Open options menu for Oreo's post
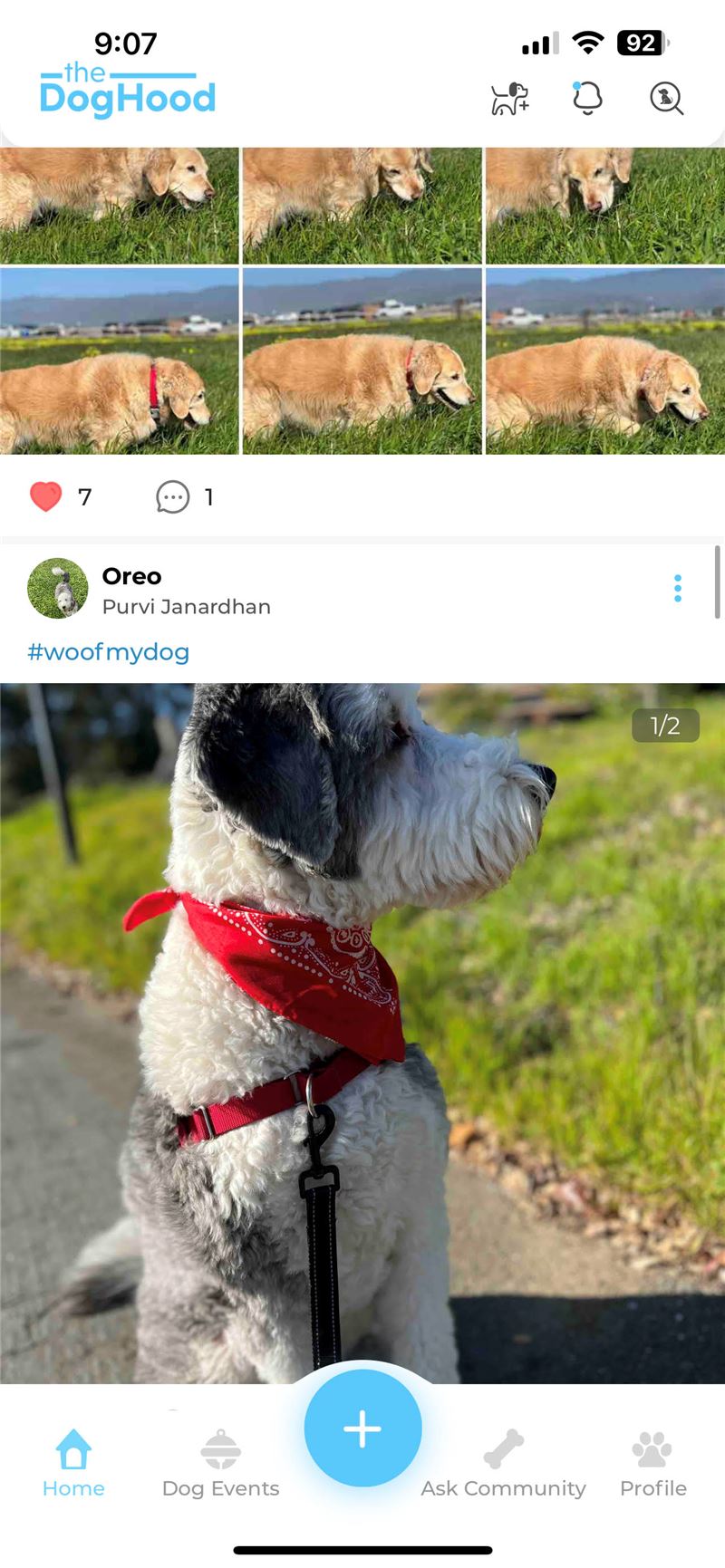Viewport: 725px width, 1568px height. tap(678, 589)
